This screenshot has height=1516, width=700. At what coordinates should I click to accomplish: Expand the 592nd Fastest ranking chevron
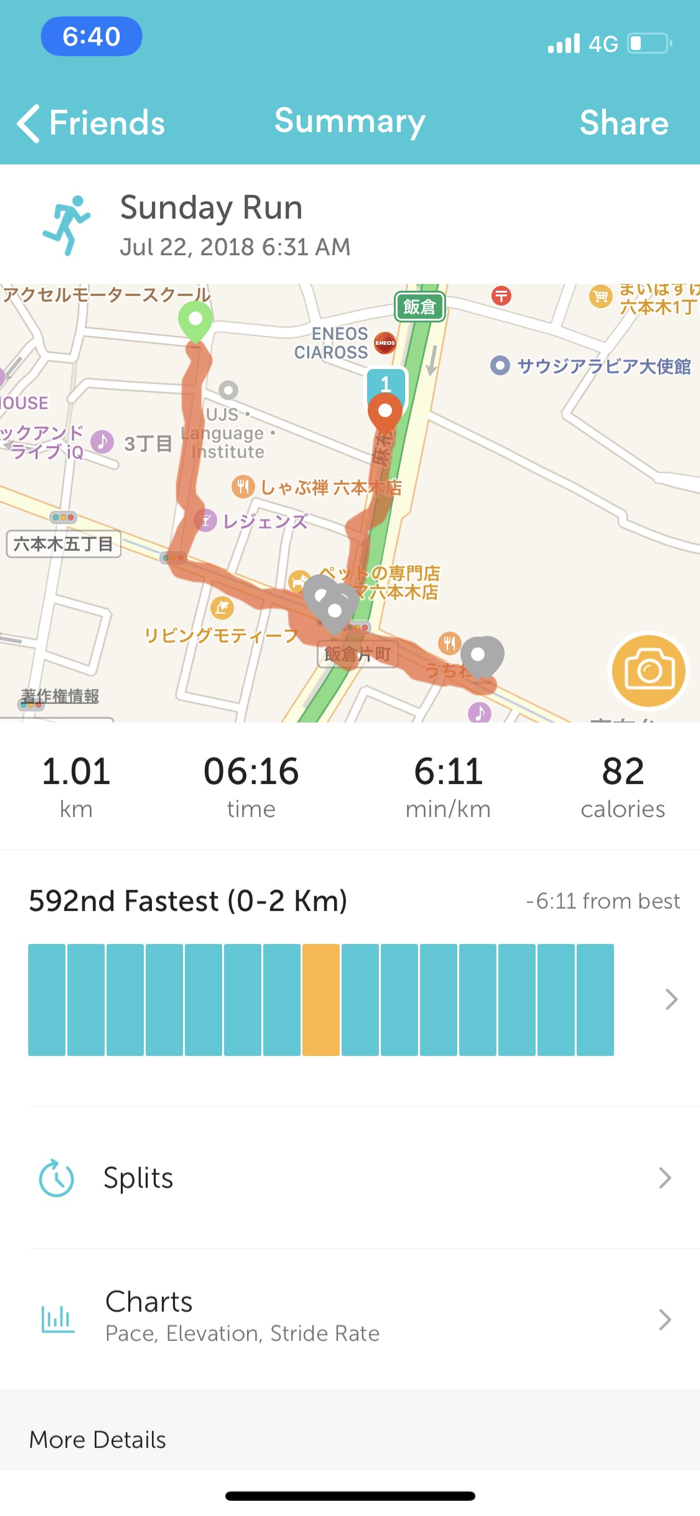(x=671, y=999)
